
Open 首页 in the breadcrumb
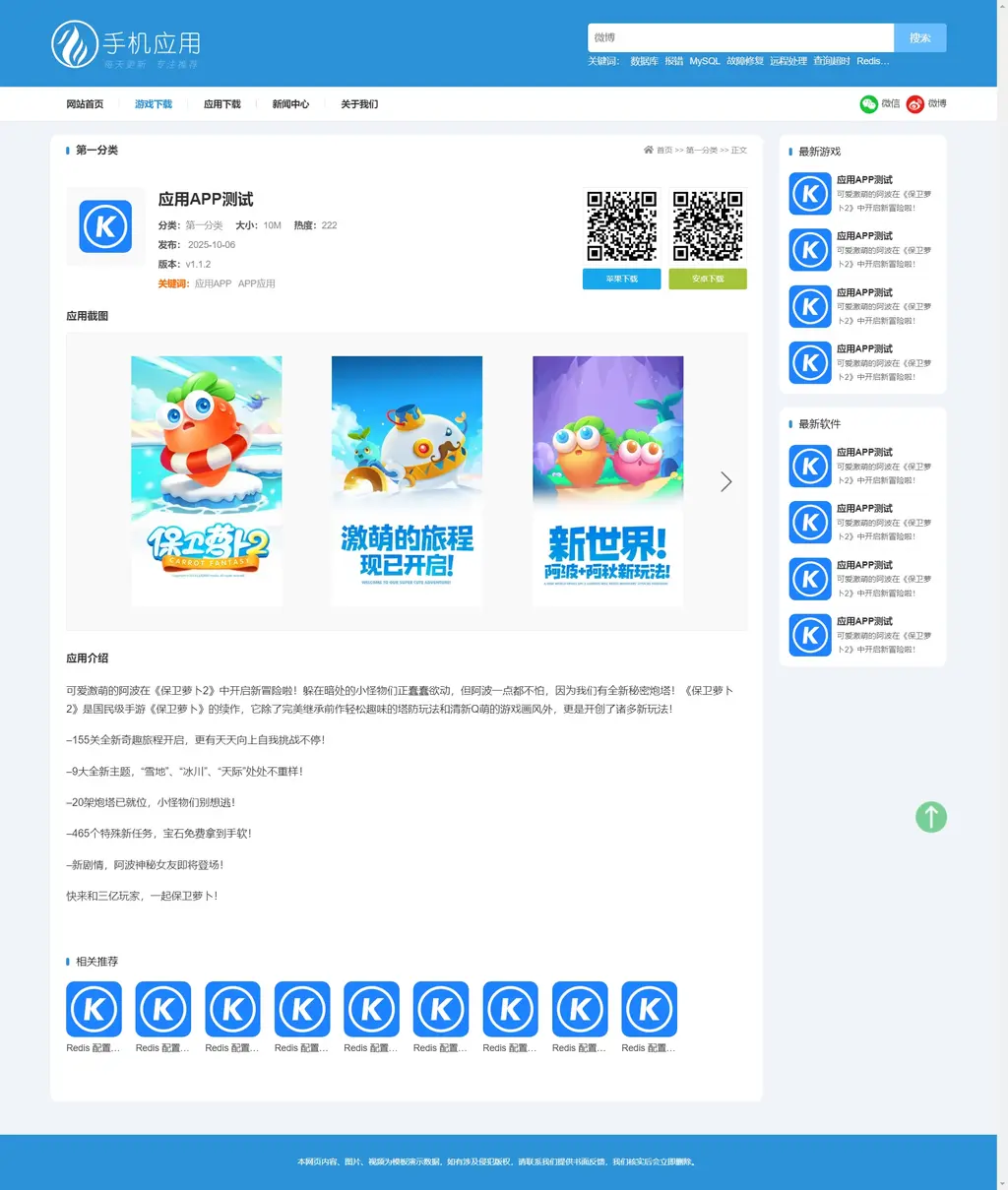pos(664,151)
